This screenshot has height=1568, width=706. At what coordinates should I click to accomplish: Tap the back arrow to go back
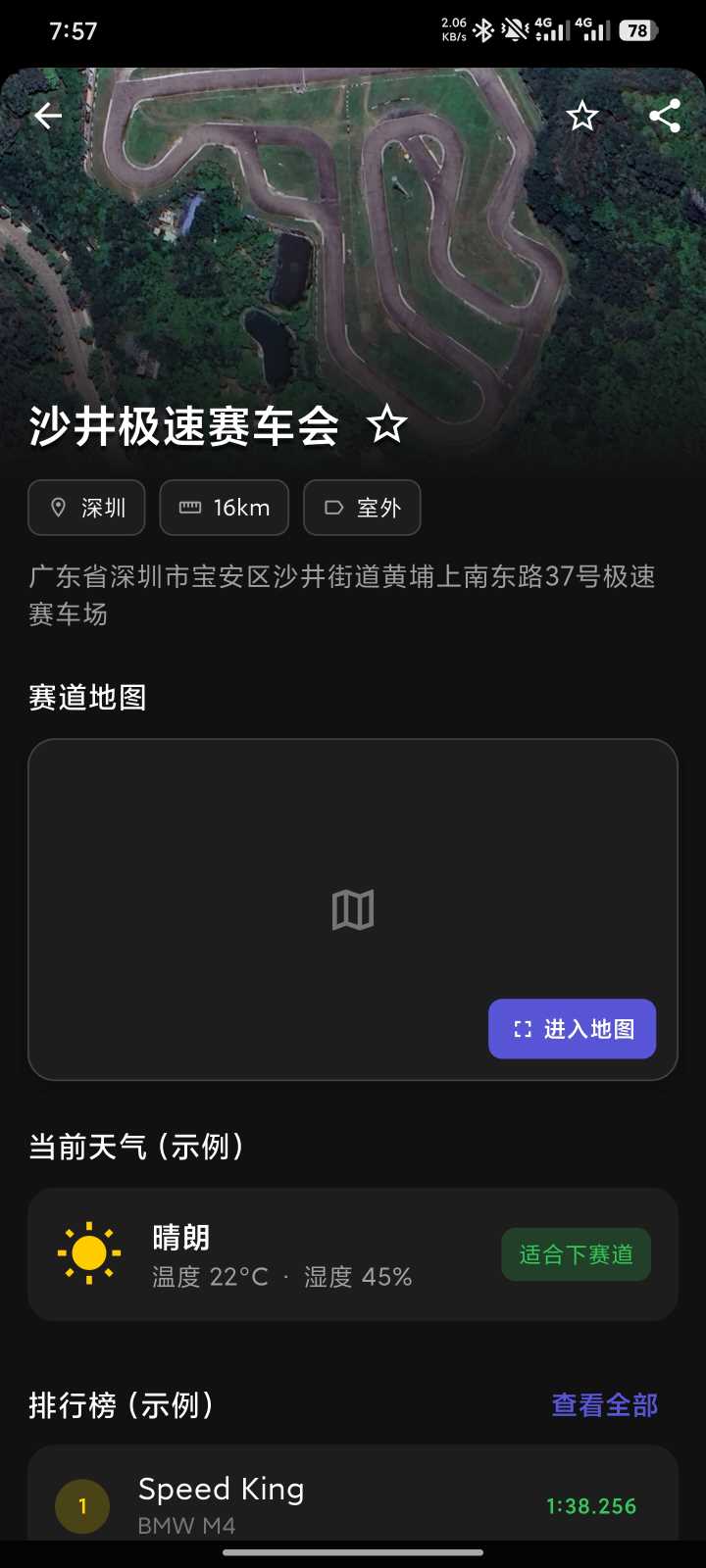click(46, 115)
